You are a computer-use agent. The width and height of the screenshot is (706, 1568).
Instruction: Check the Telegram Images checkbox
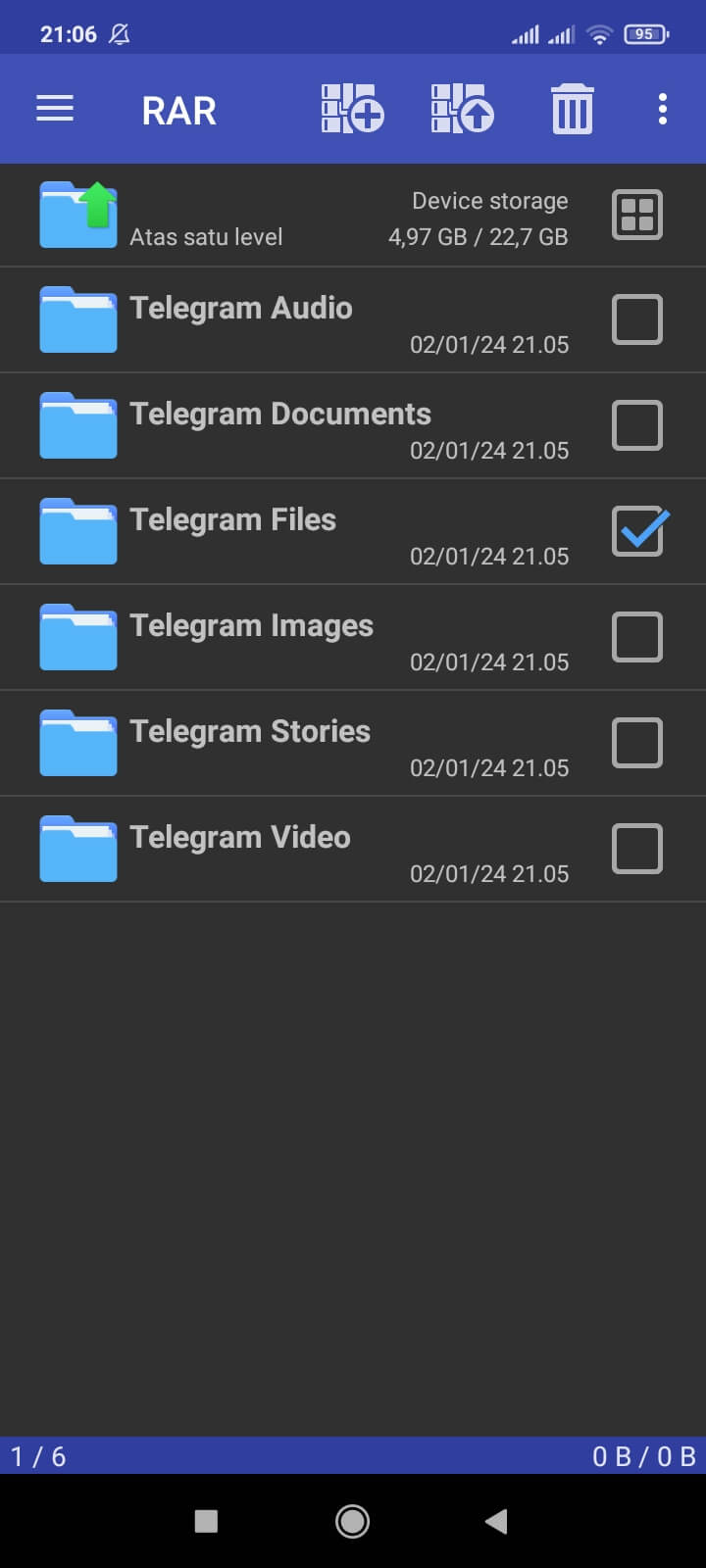click(636, 637)
